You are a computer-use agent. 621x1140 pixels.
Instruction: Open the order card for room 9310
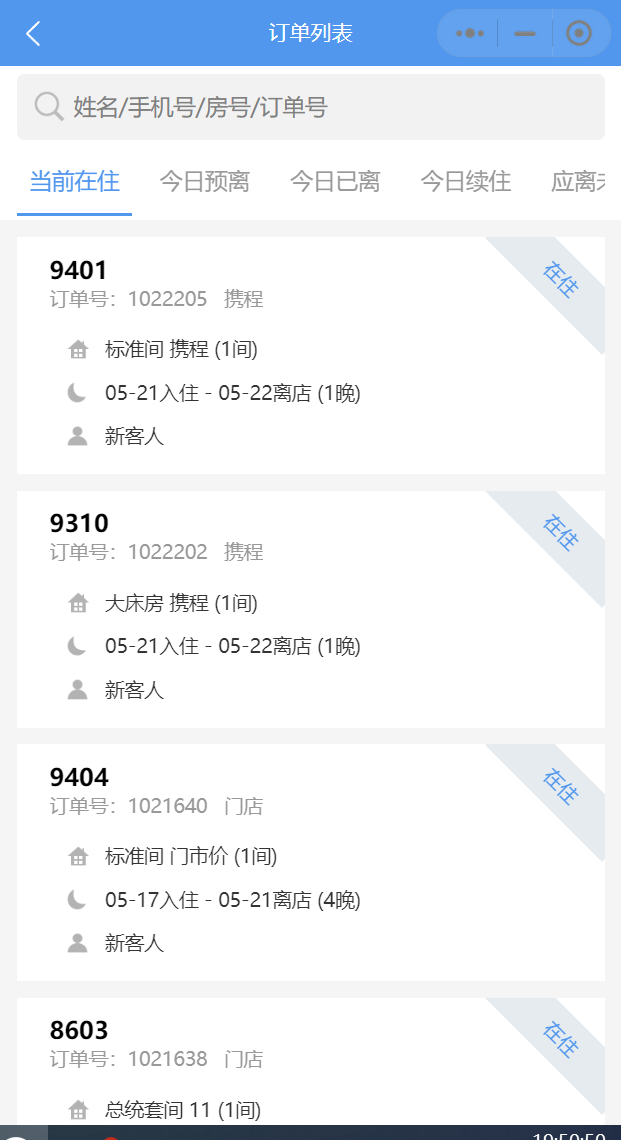[310, 609]
